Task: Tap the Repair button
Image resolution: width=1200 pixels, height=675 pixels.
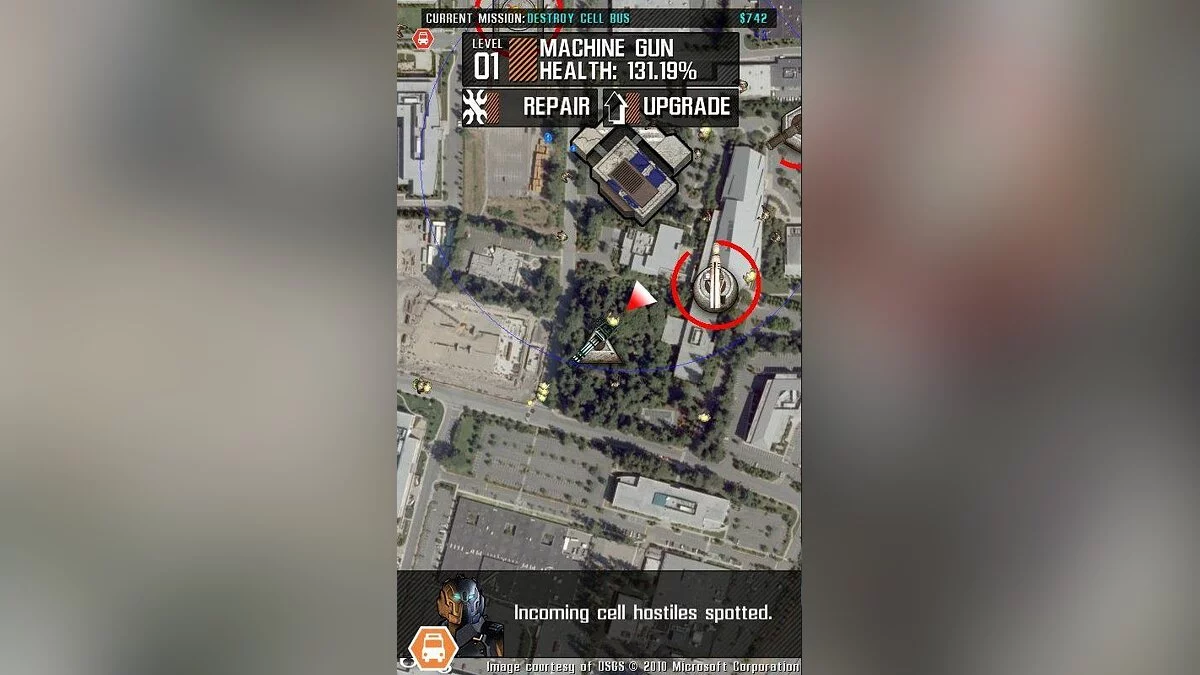Action: coord(529,107)
